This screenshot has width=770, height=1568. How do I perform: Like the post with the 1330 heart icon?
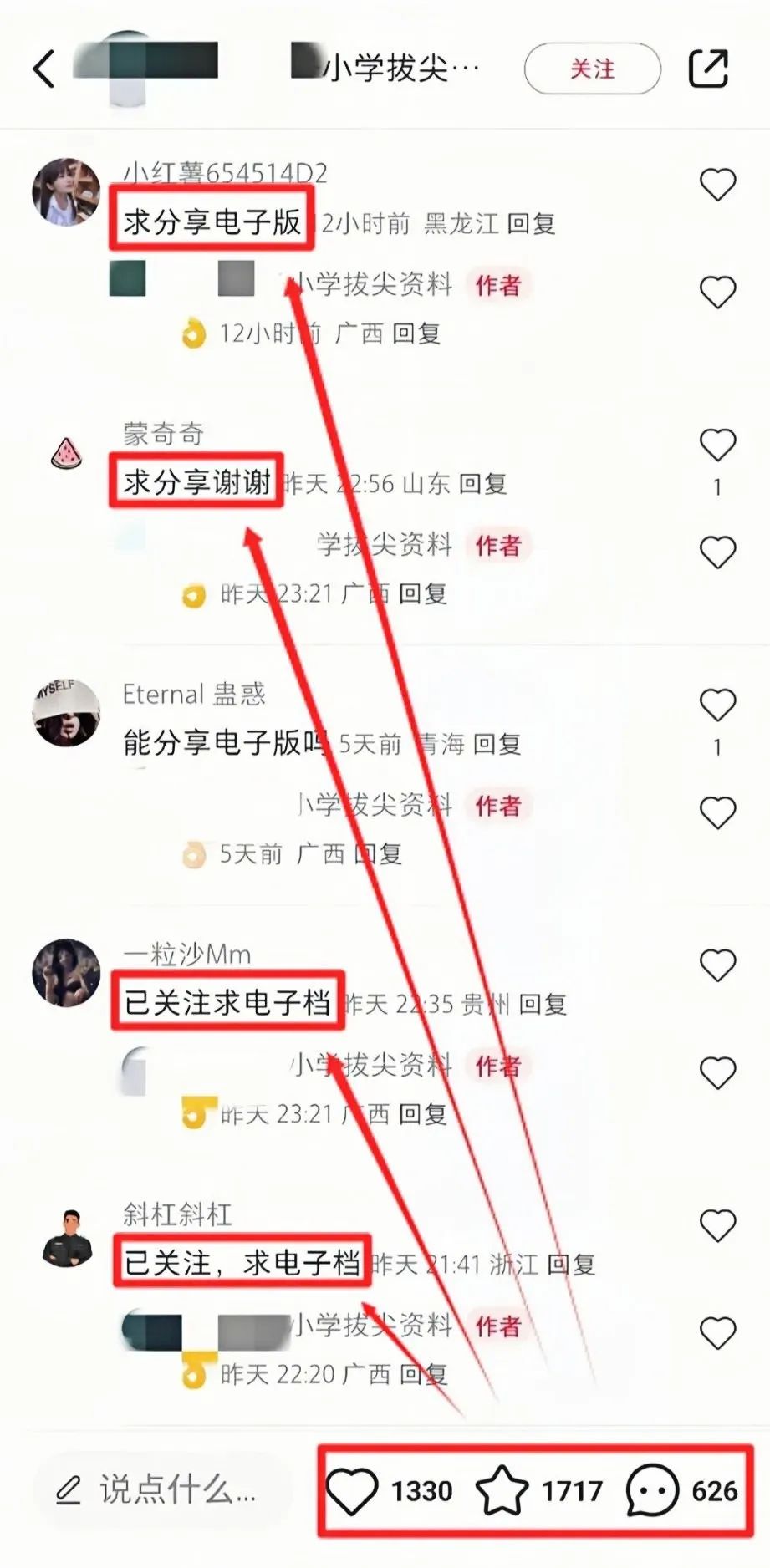tap(352, 1491)
